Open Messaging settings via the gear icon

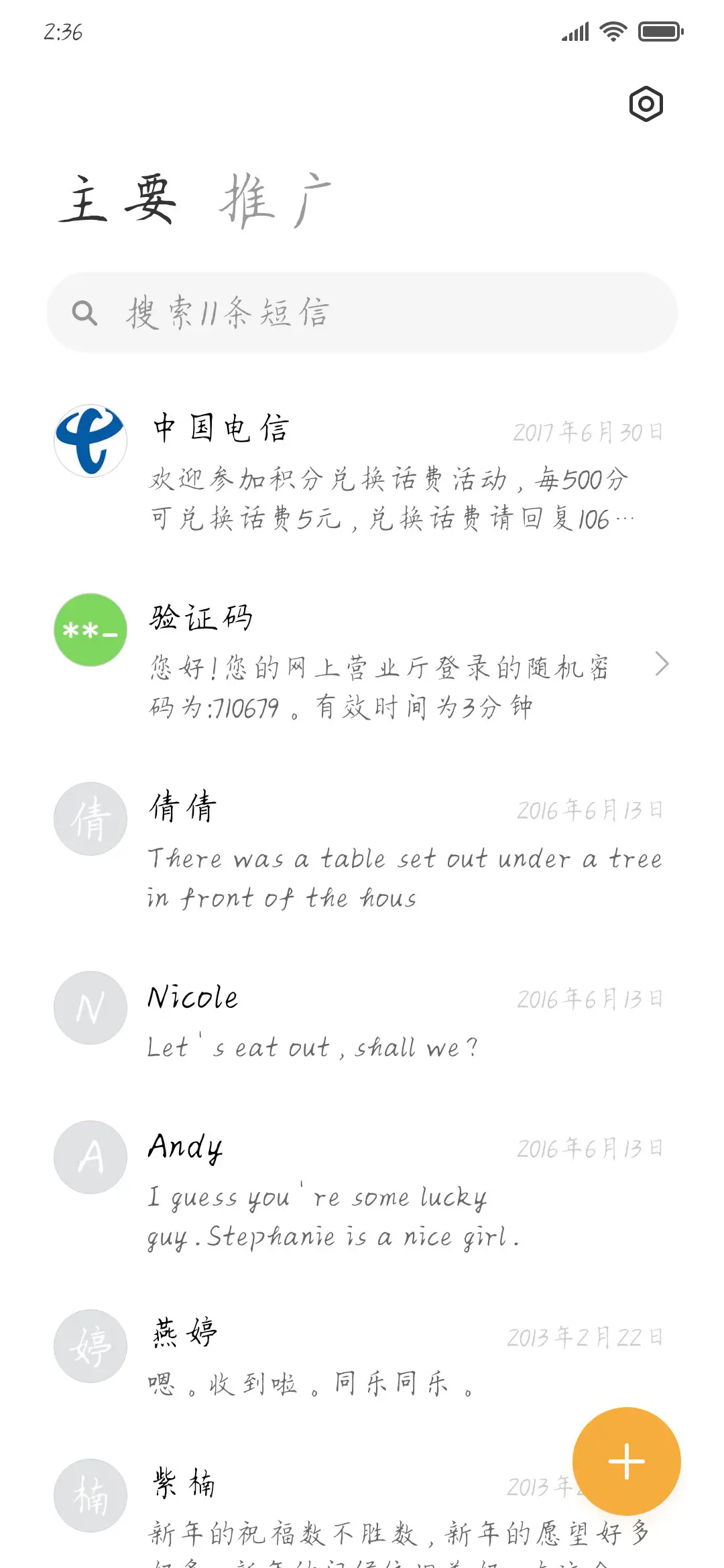point(646,104)
